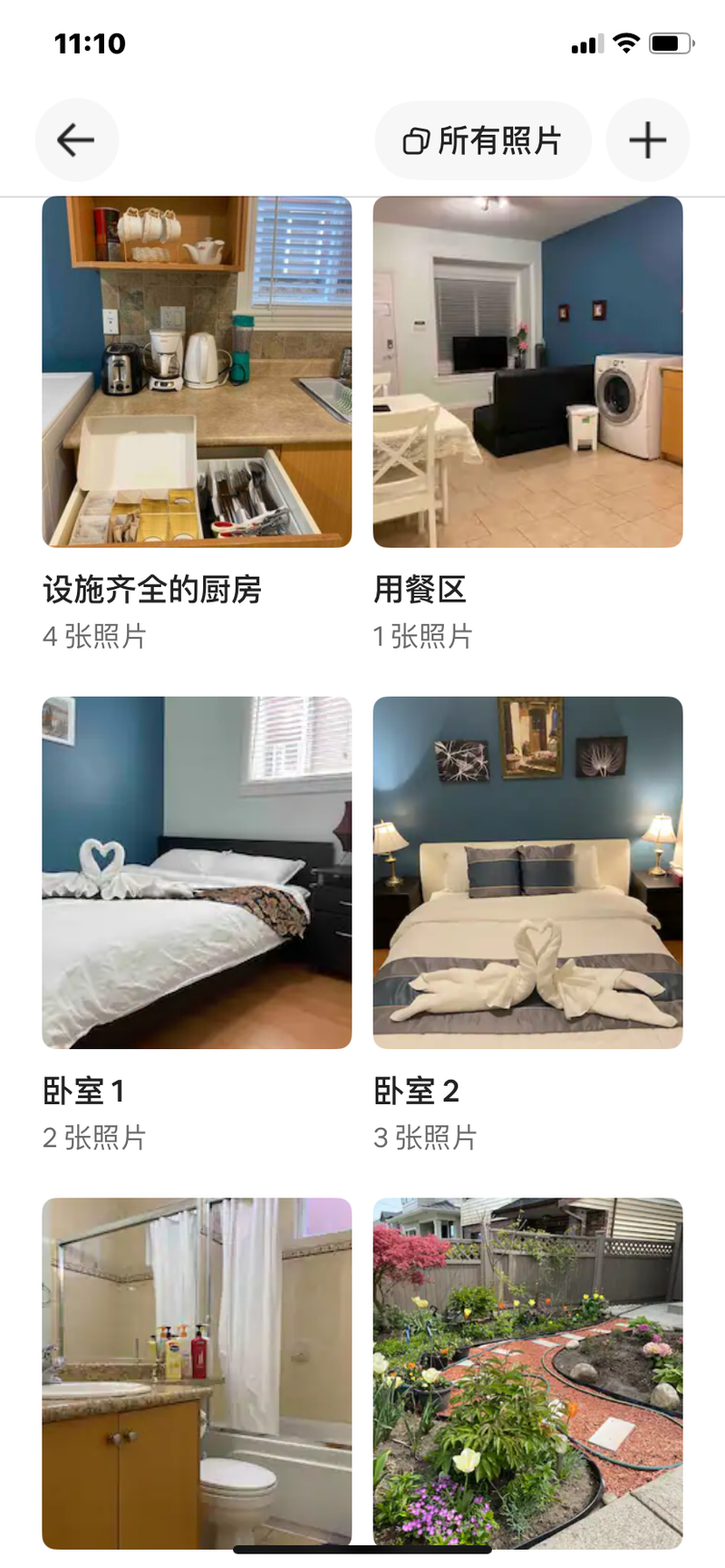View the 卧室 1 bedroom photo
This screenshot has height=1568, width=725.
(x=196, y=871)
